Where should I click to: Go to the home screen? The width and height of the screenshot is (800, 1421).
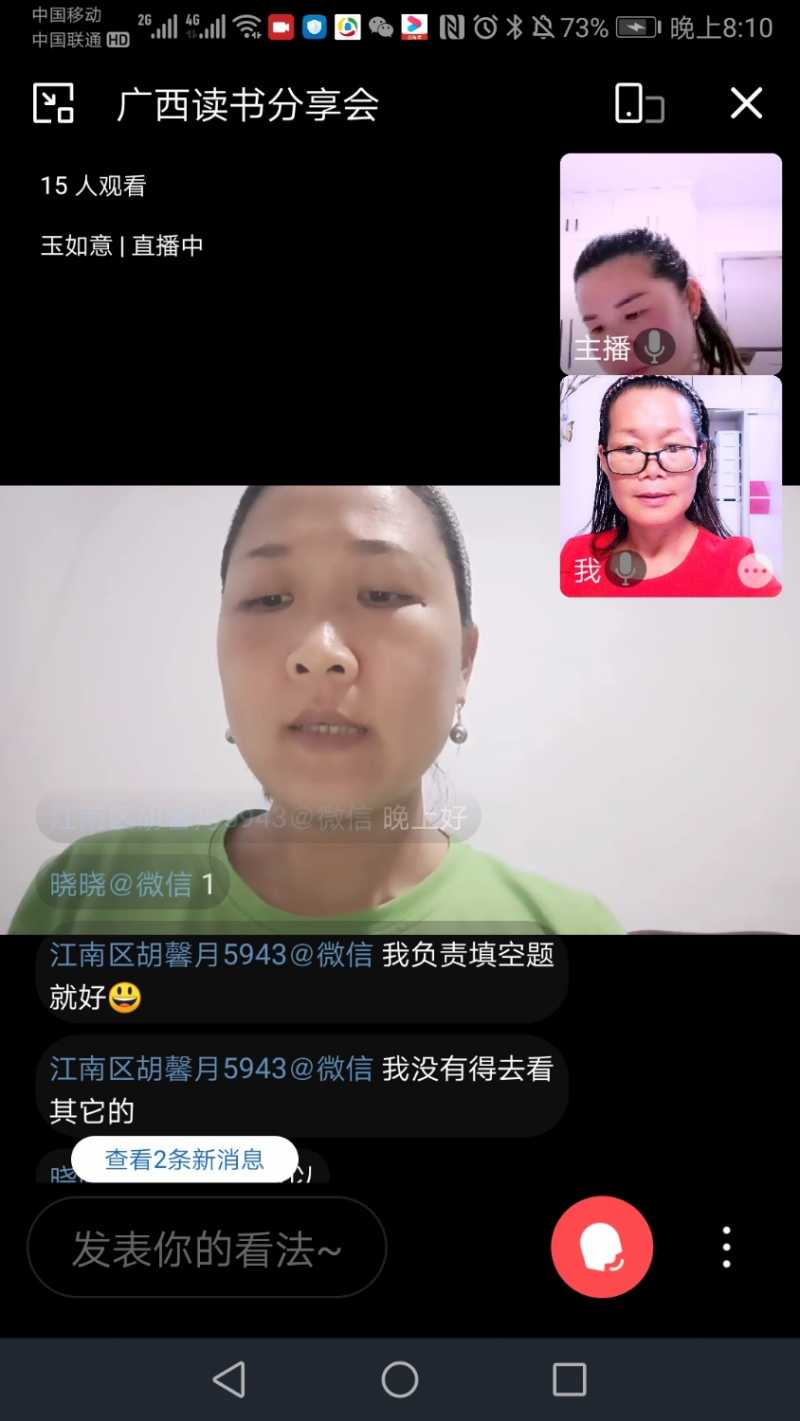tap(400, 1380)
